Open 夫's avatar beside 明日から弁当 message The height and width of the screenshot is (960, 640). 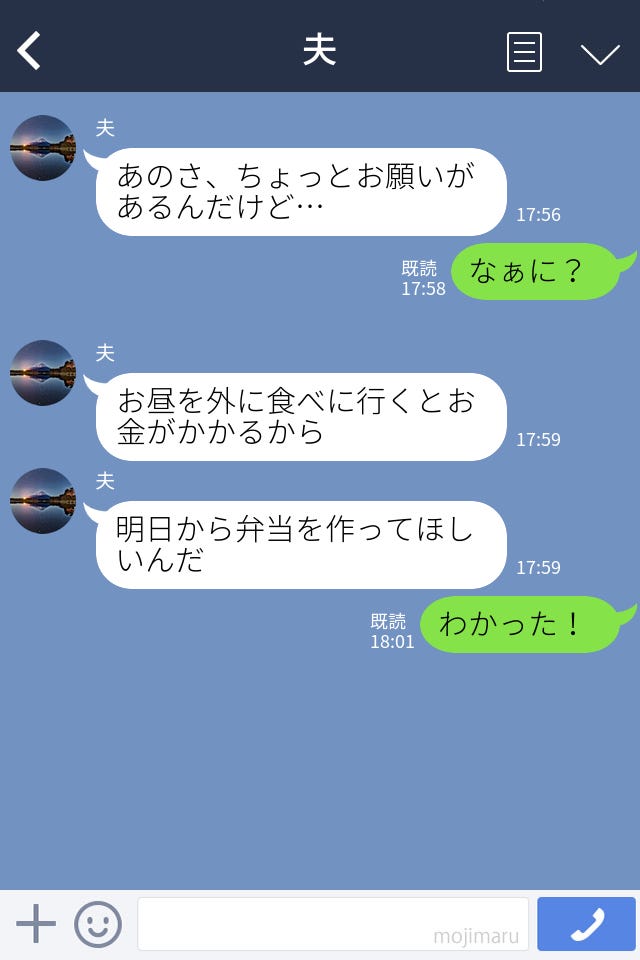click(x=43, y=501)
